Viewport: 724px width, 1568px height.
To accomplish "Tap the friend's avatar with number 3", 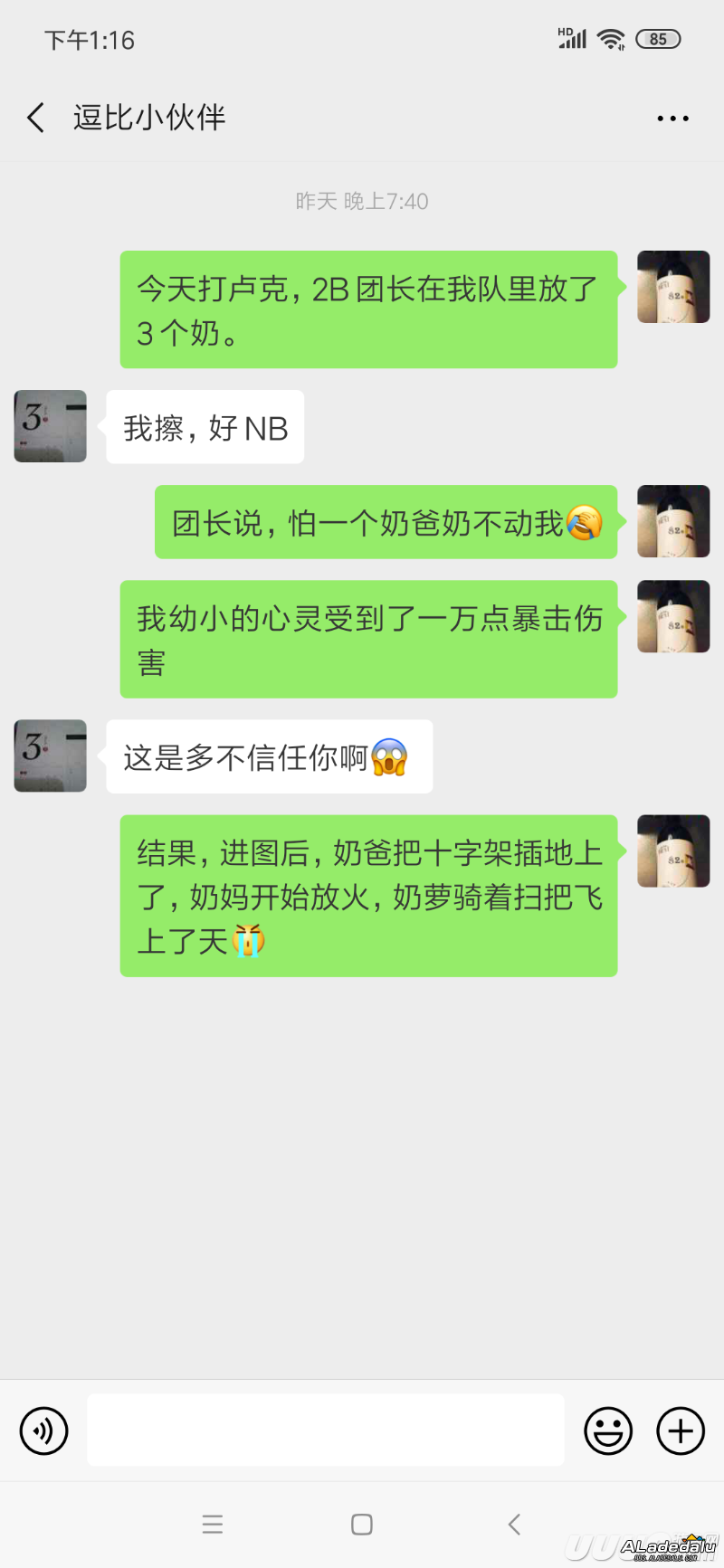I will (x=50, y=426).
